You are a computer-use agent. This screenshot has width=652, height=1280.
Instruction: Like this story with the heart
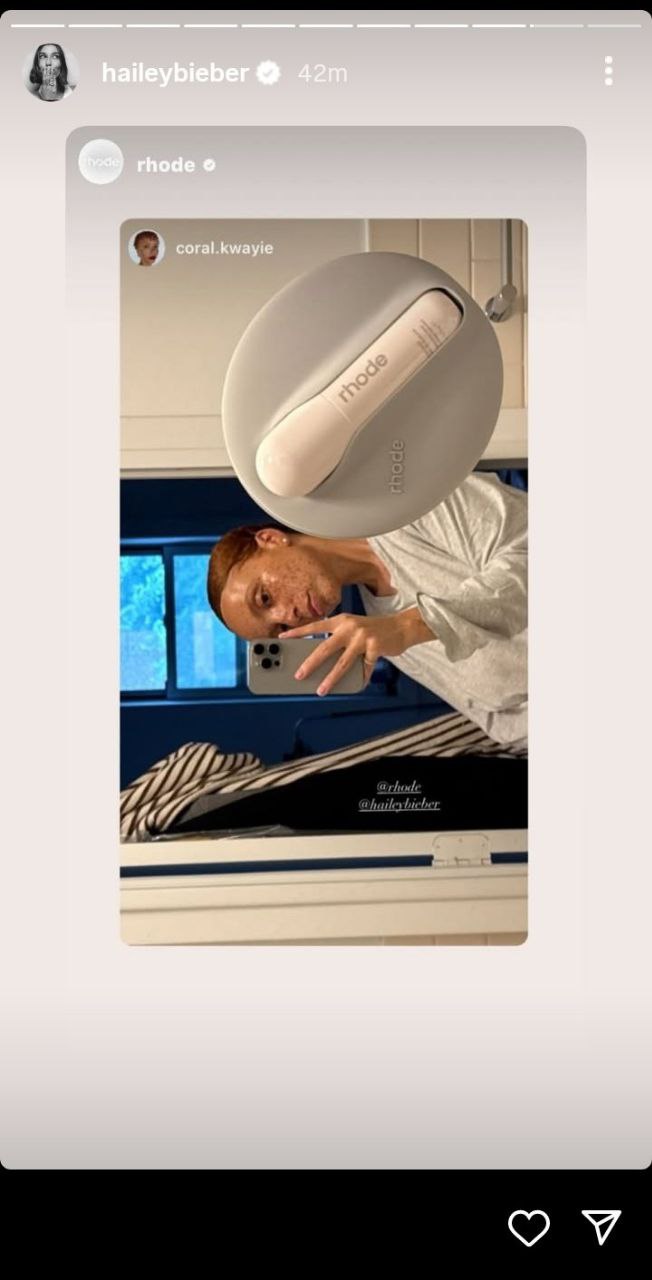tap(528, 1227)
